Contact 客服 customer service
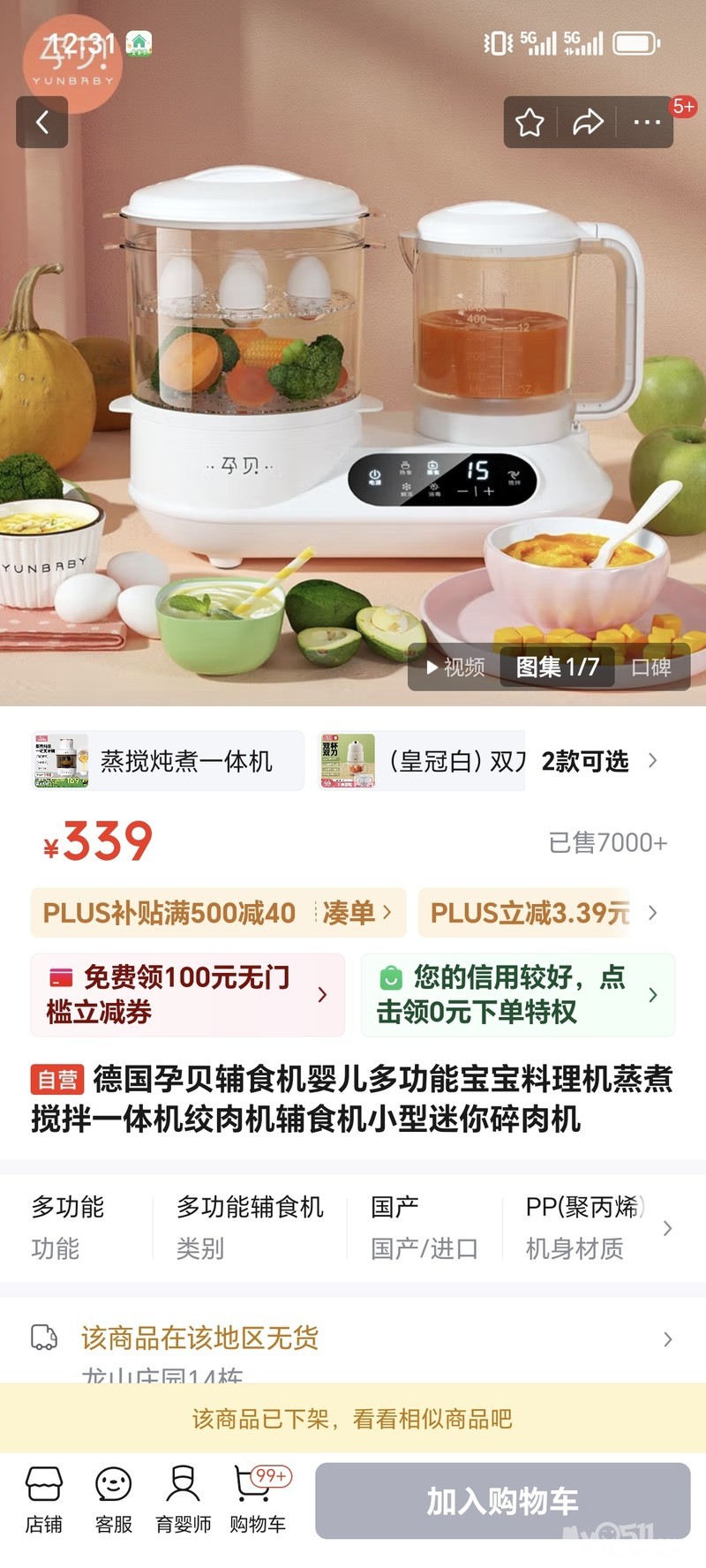Viewport: 706px width, 1568px height. 113,1501
